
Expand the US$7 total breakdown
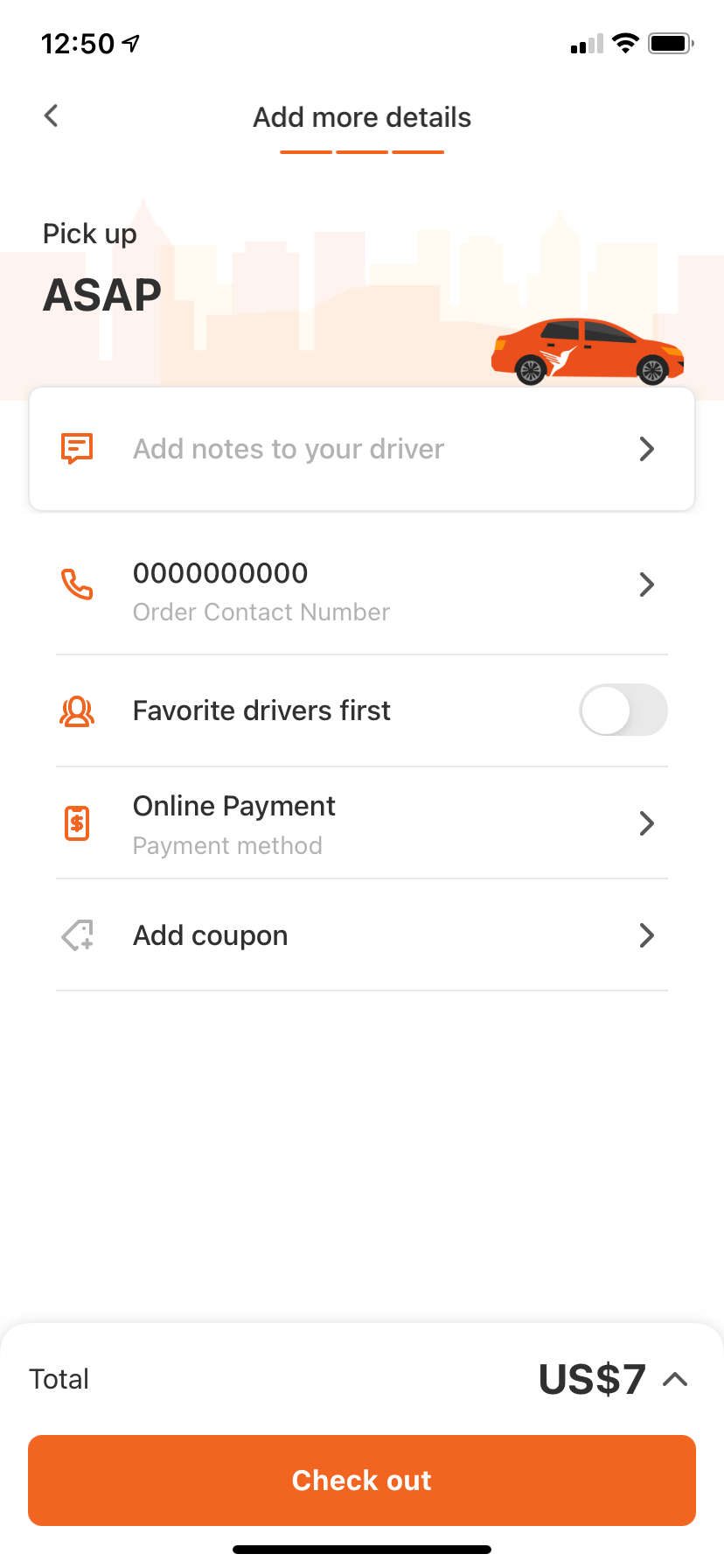[x=675, y=1380]
